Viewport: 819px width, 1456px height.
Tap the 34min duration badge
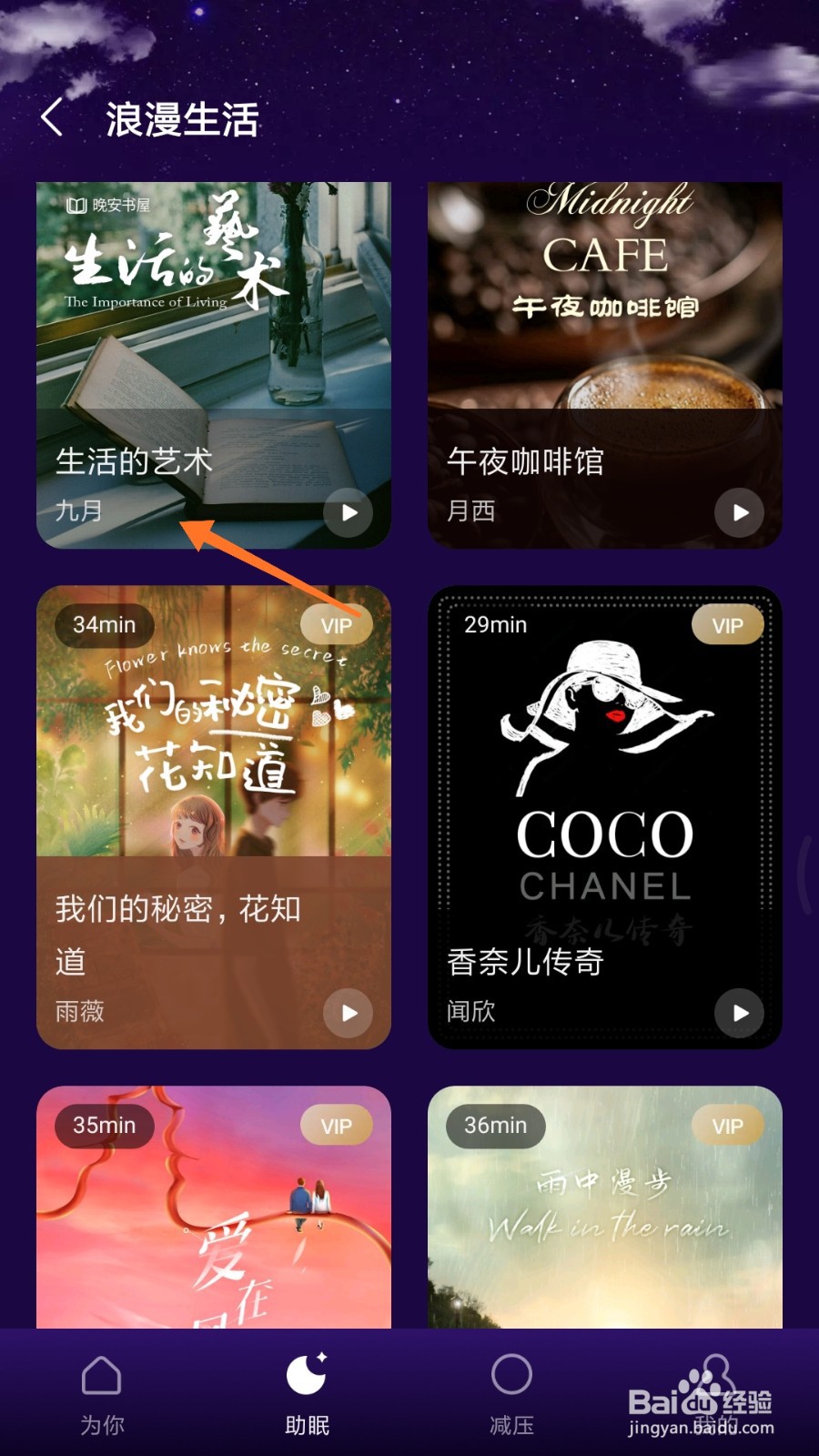tap(103, 624)
